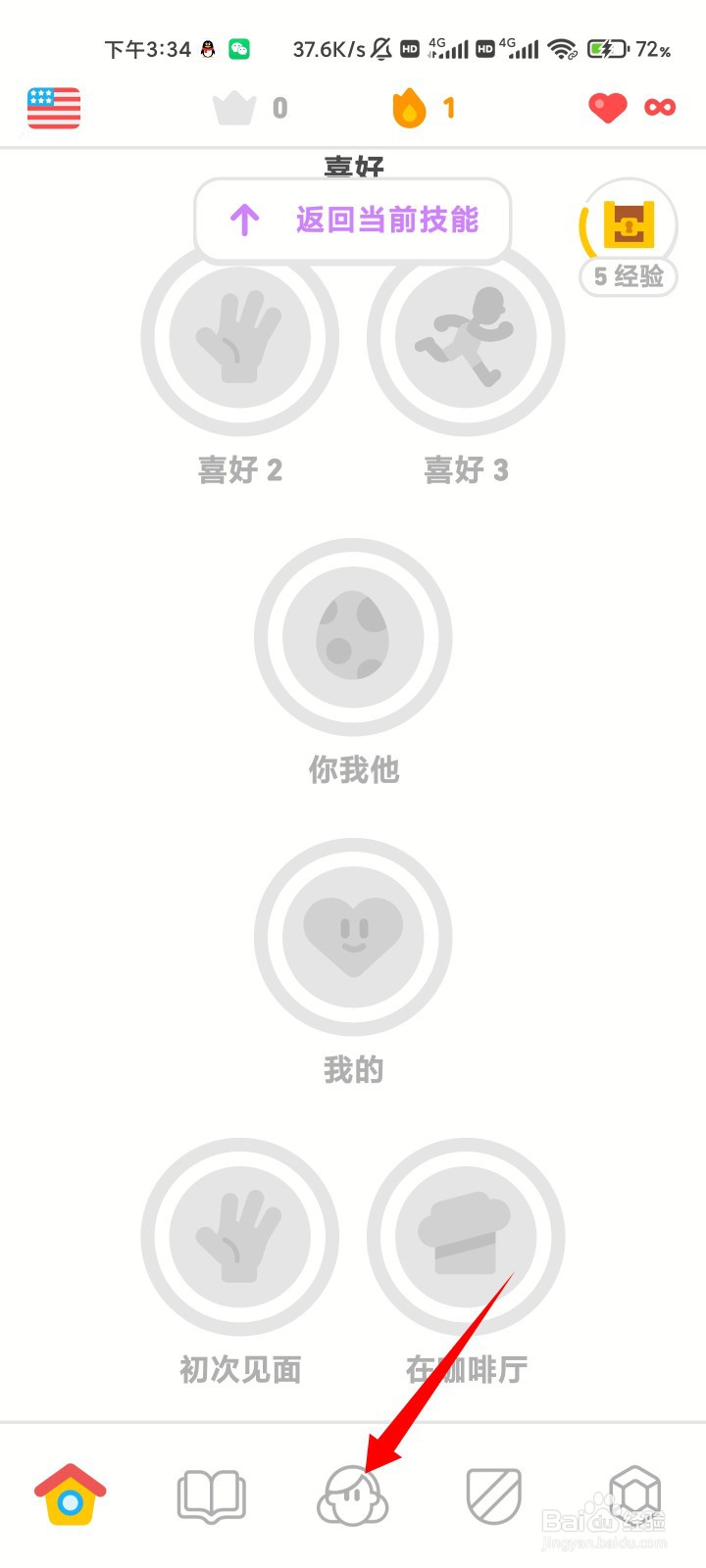This screenshot has width=706, height=1568.
Task: Open the 在咖啡厅 chef hat skill
Action: click(x=468, y=1237)
